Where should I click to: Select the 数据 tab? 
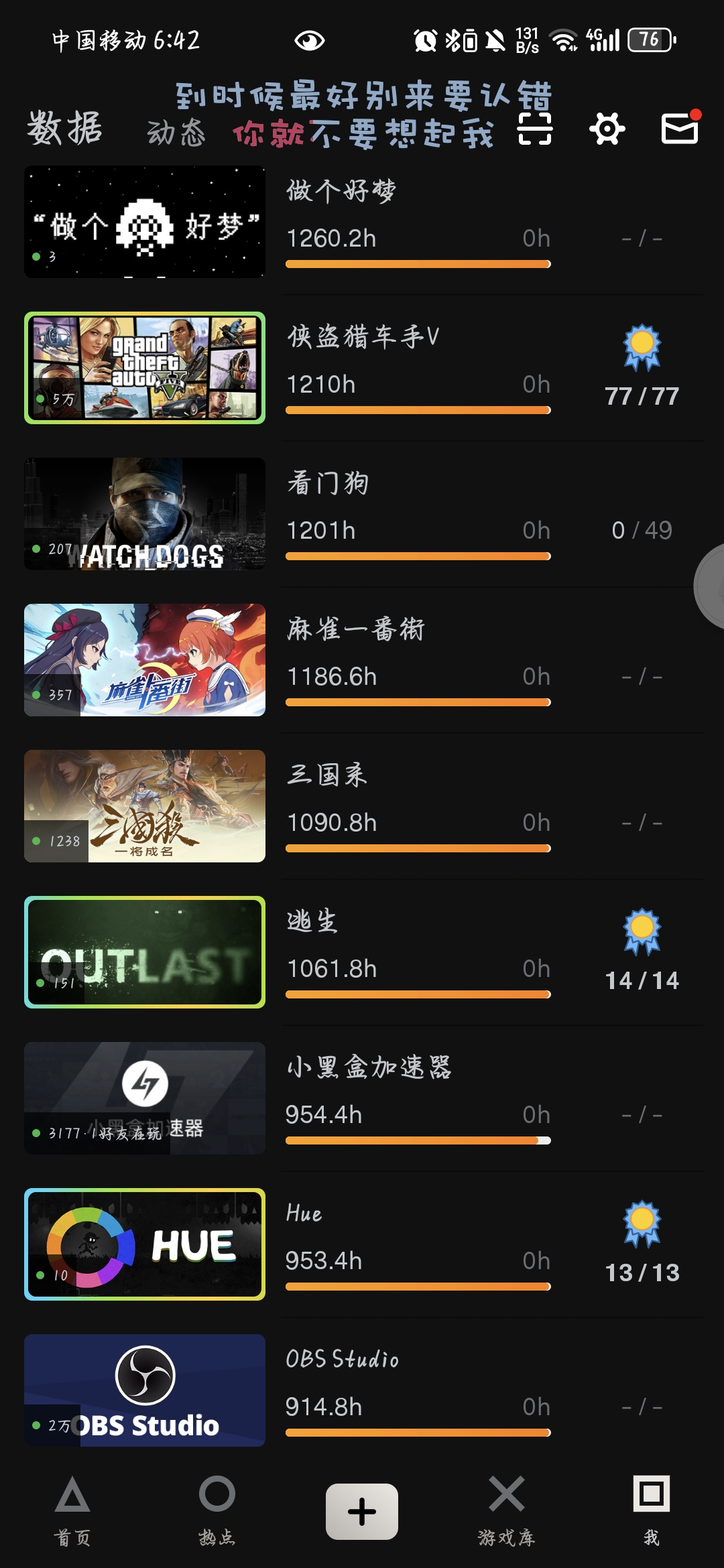(x=64, y=128)
